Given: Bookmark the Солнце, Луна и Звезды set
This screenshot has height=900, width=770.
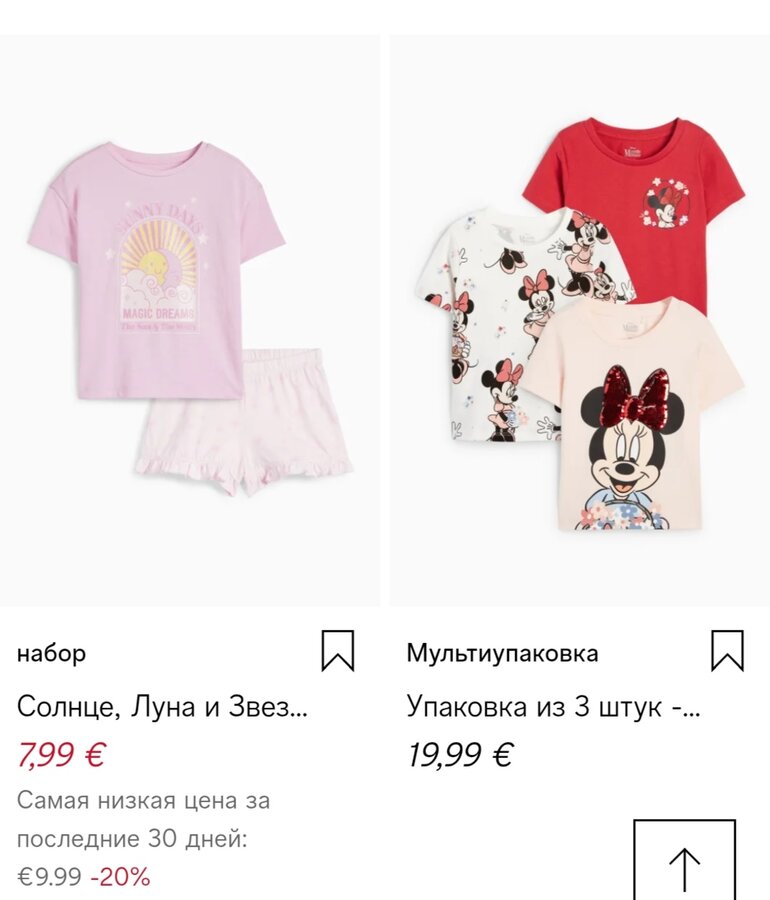Looking at the screenshot, I should coord(338,651).
